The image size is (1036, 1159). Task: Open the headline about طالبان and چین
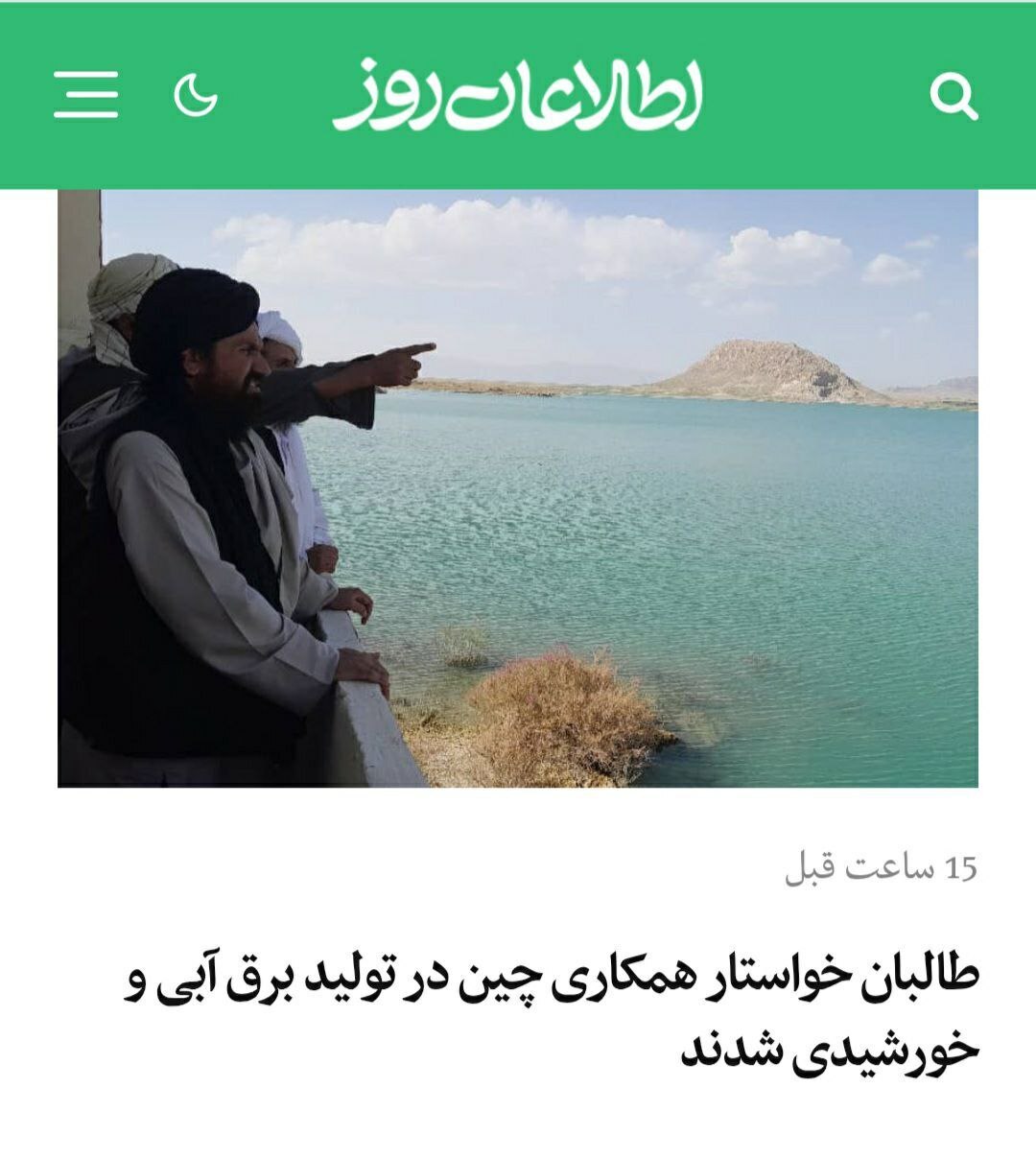click(552, 1012)
